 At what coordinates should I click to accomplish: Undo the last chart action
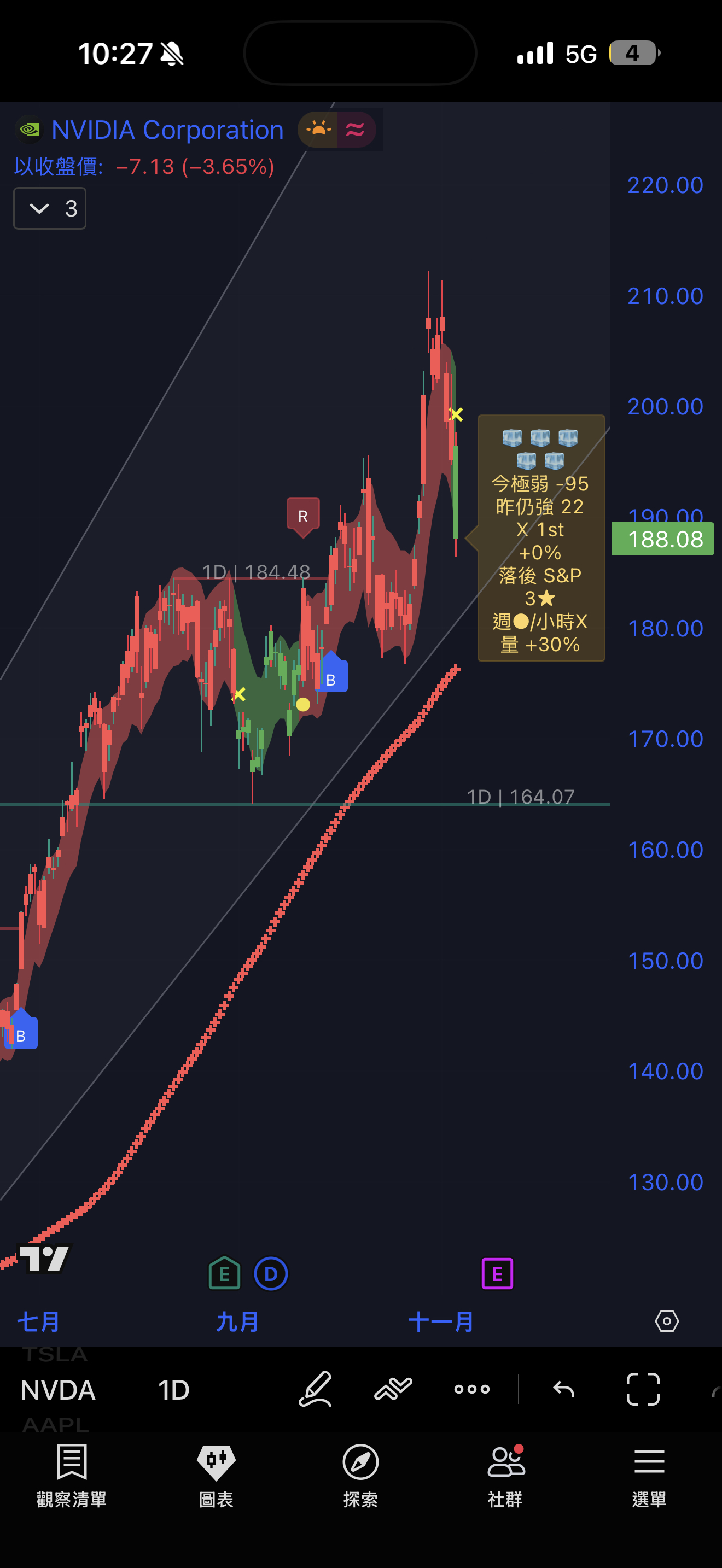(x=564, y=1389)
